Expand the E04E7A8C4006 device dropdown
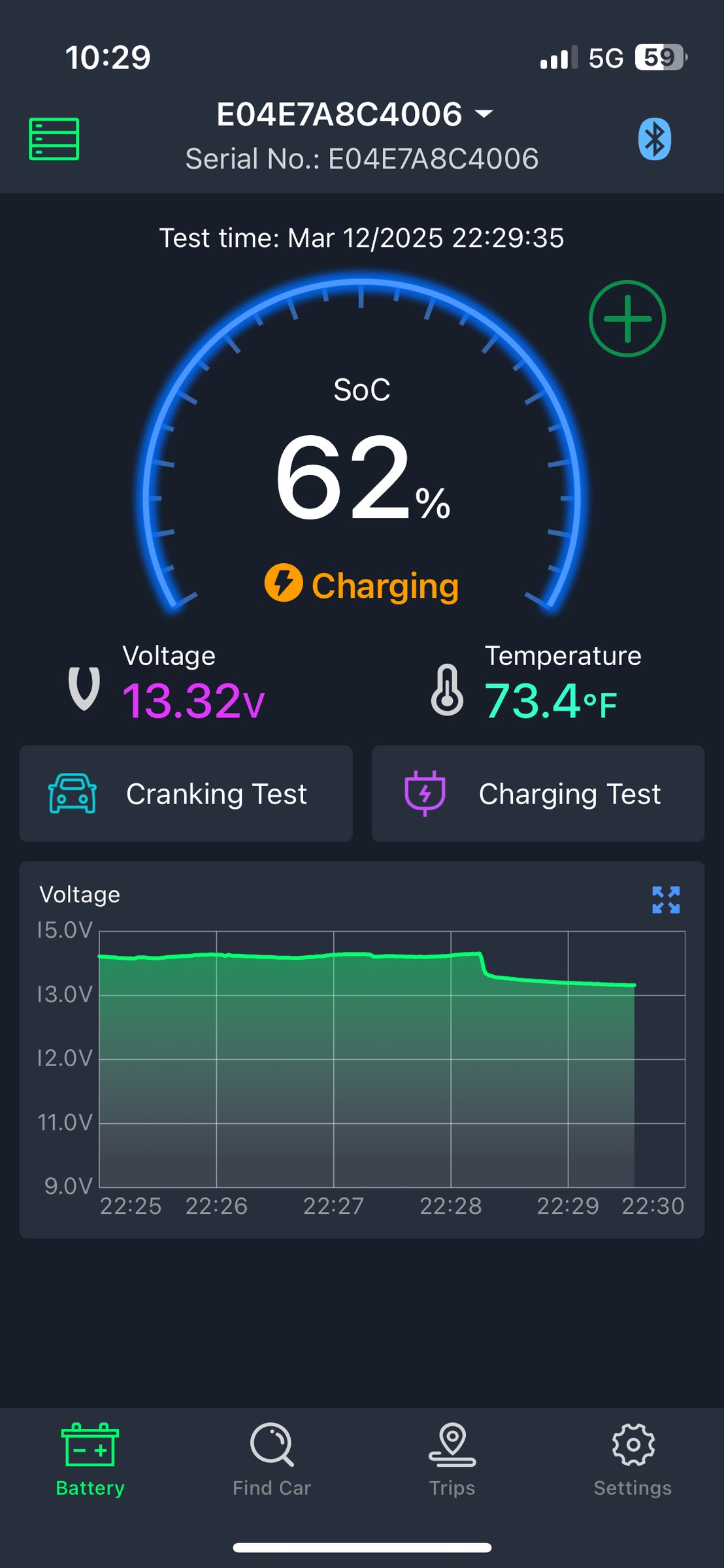This screenshot has height=1568, width=724. [x=355, y=114]
